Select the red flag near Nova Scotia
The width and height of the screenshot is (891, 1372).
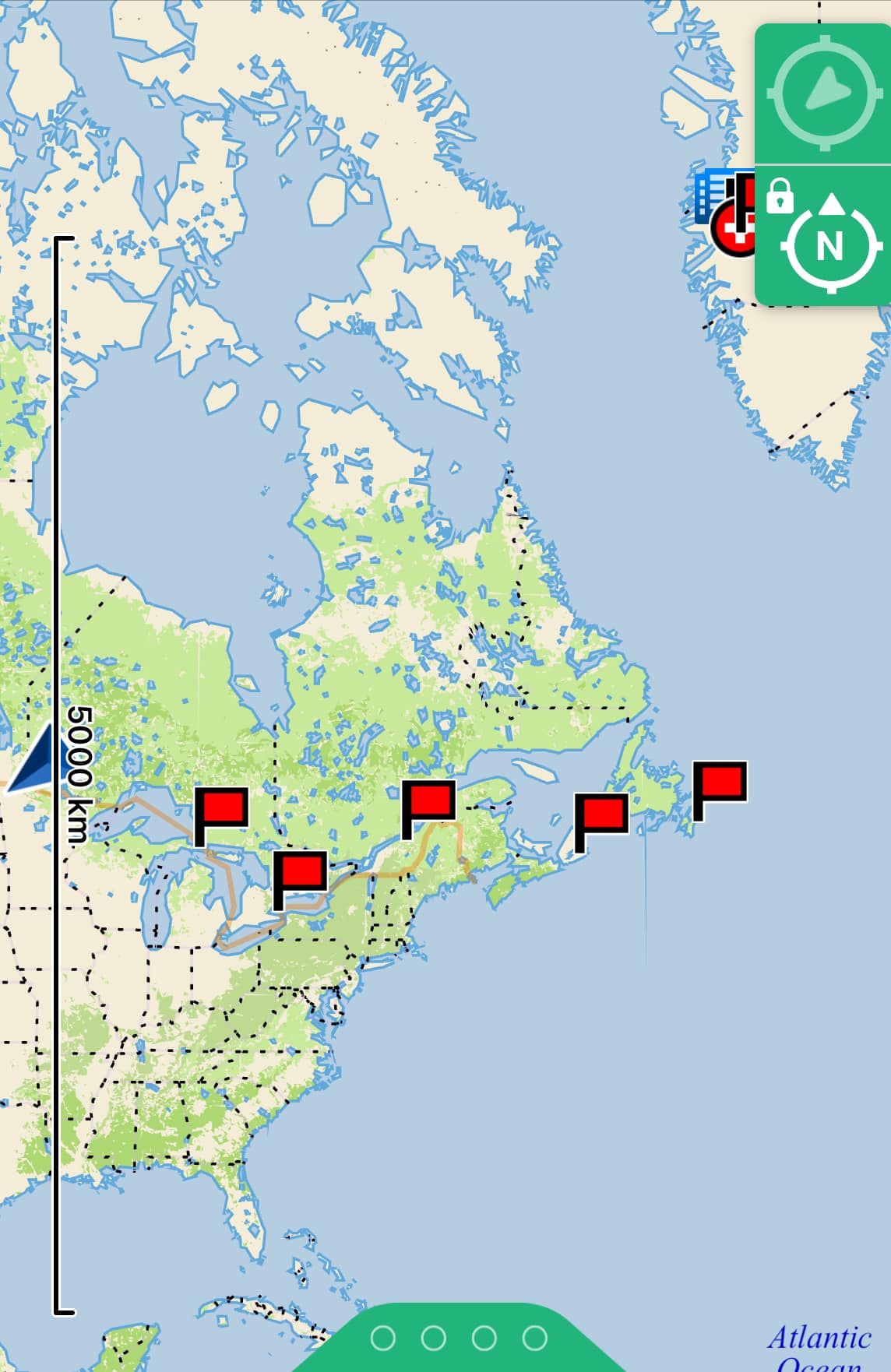coord(601,818)
